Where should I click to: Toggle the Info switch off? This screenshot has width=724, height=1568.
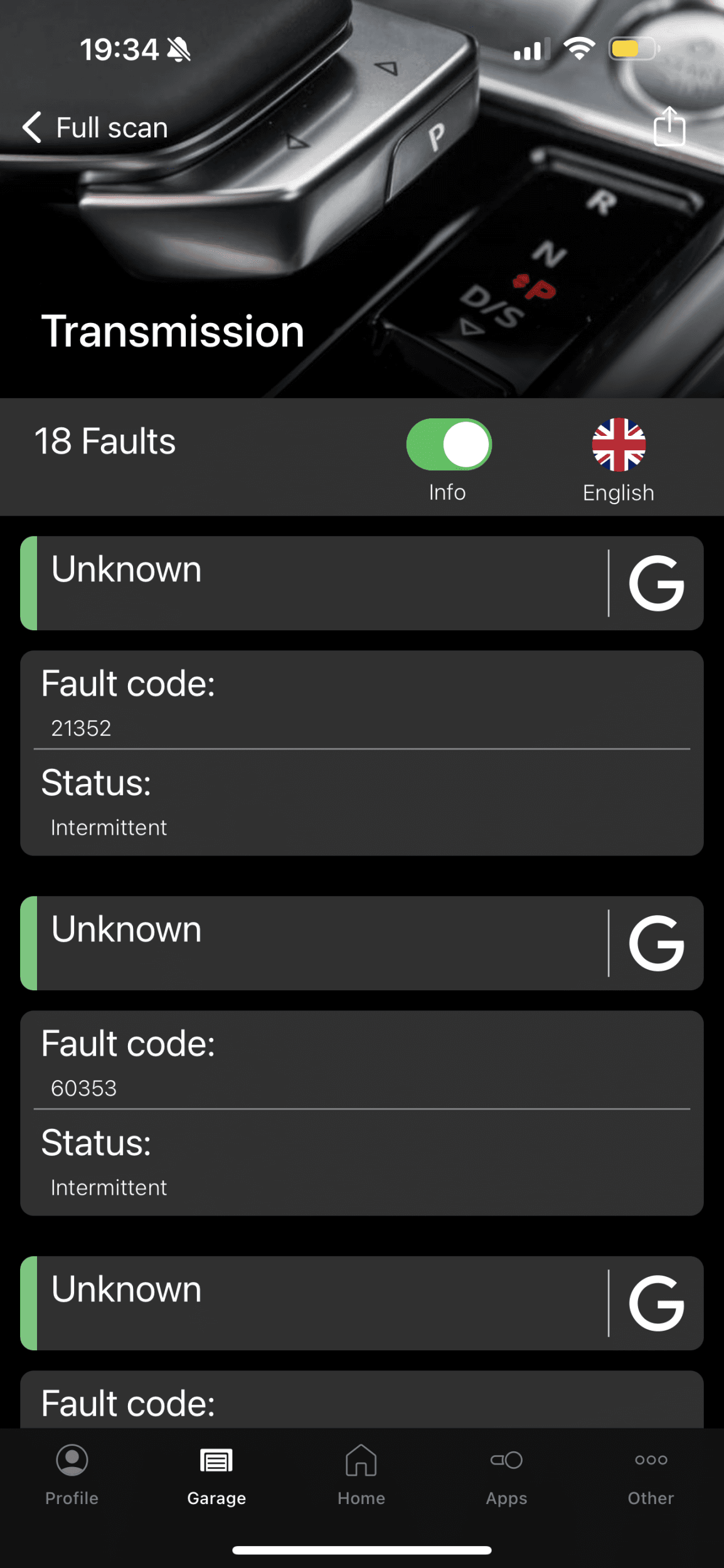(449, 445)
